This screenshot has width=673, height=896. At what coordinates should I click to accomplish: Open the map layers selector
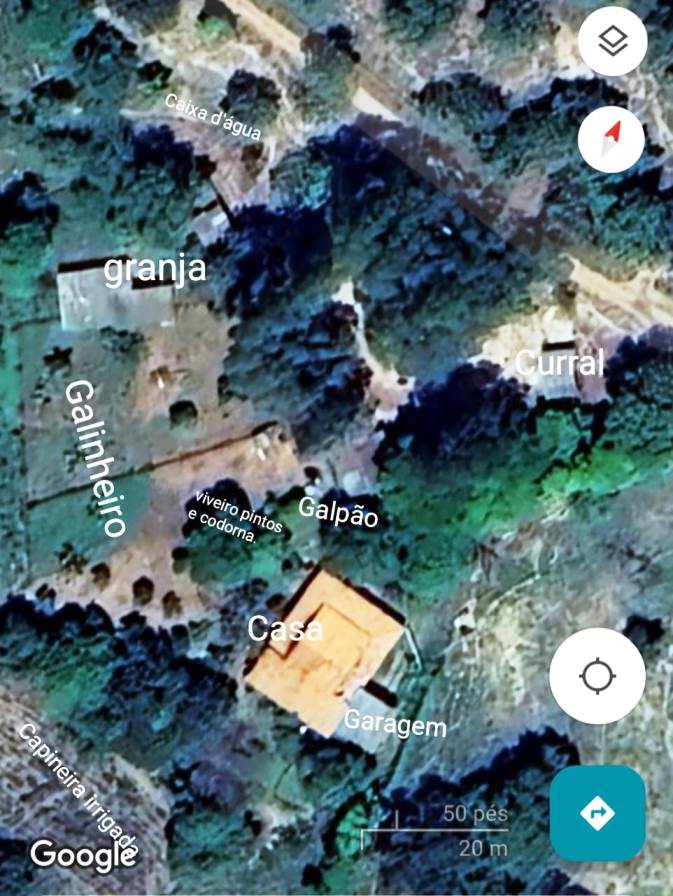tap(612, 41)
